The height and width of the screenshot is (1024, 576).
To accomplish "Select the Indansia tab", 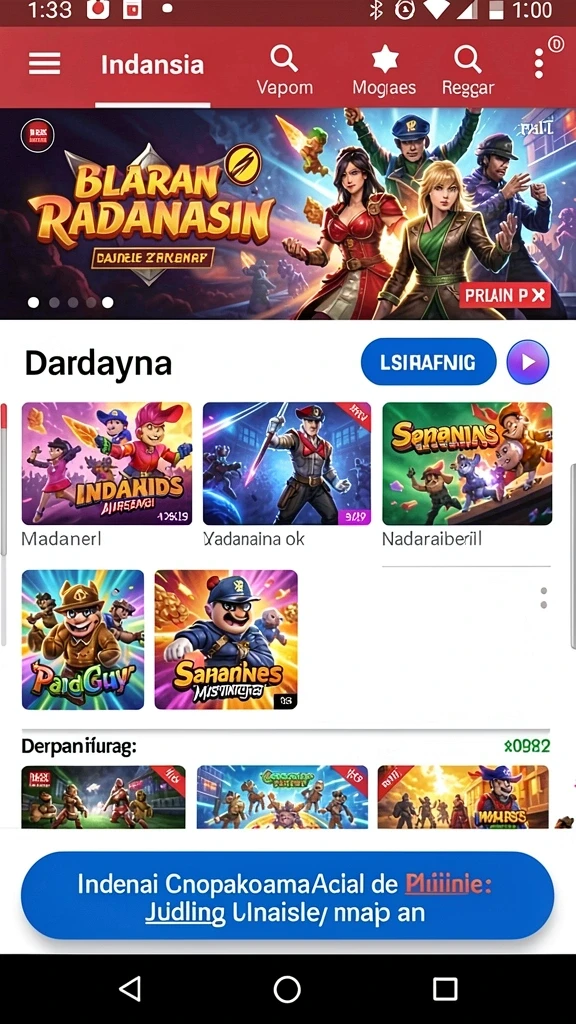I will click(152, 65).
